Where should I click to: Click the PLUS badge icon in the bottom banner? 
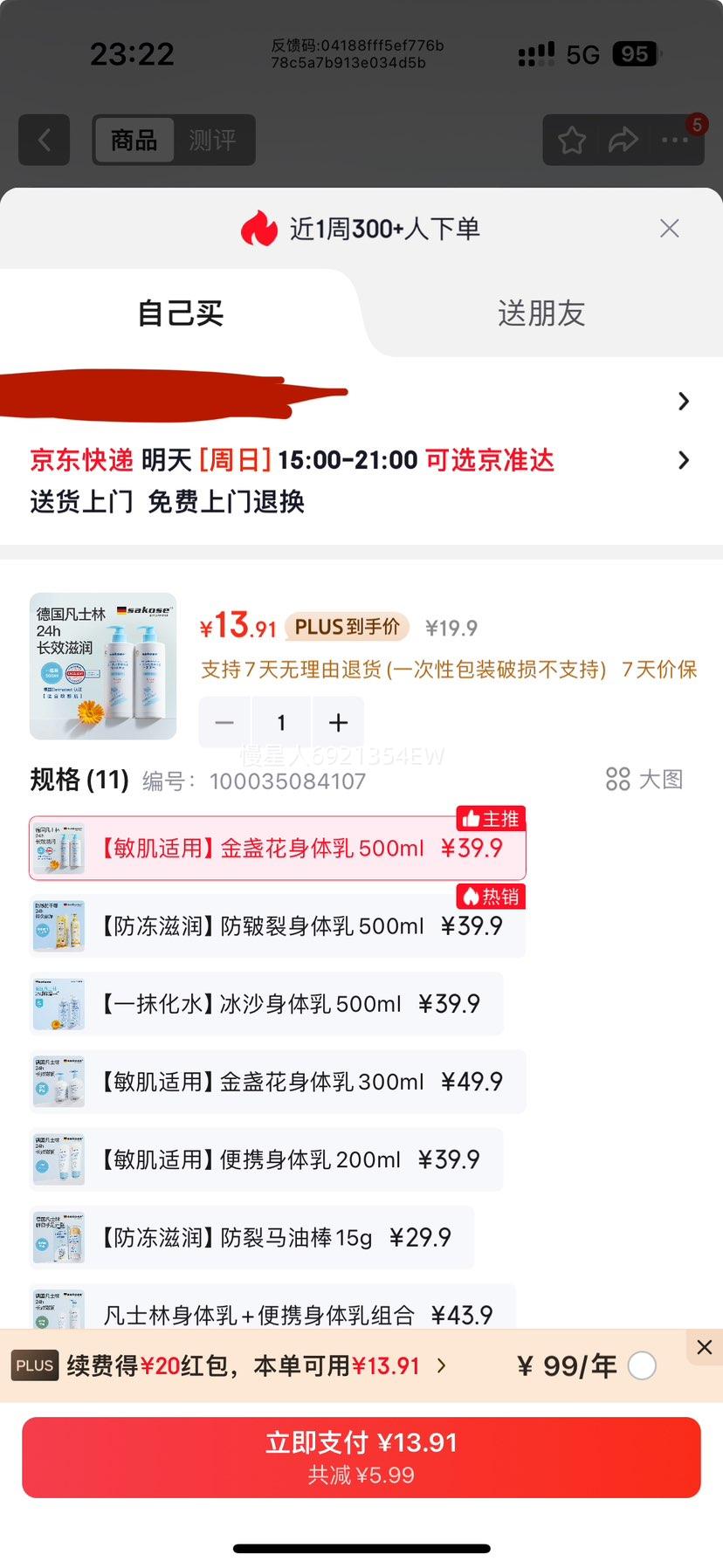34,1365
